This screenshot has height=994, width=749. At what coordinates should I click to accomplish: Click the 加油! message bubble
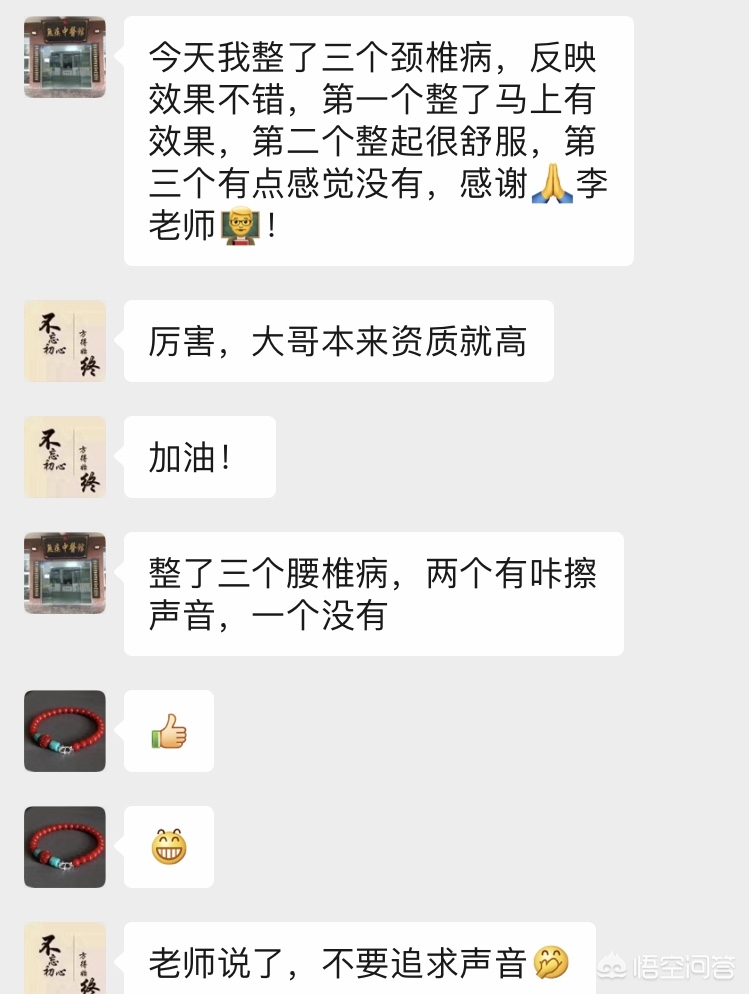[198, 457]
